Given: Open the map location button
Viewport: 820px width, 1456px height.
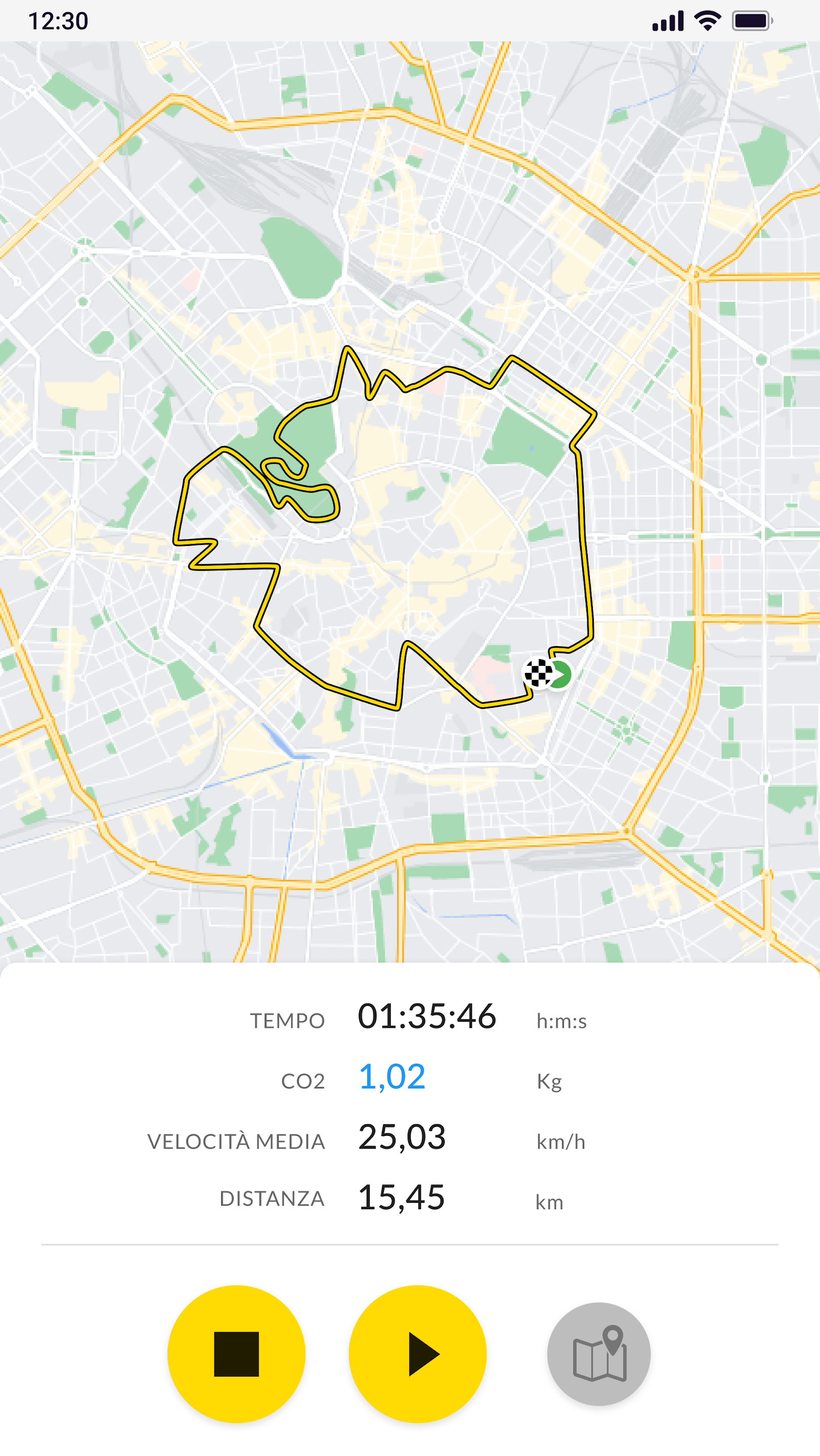Looking at the screenshot, I should click(598, 1354).
